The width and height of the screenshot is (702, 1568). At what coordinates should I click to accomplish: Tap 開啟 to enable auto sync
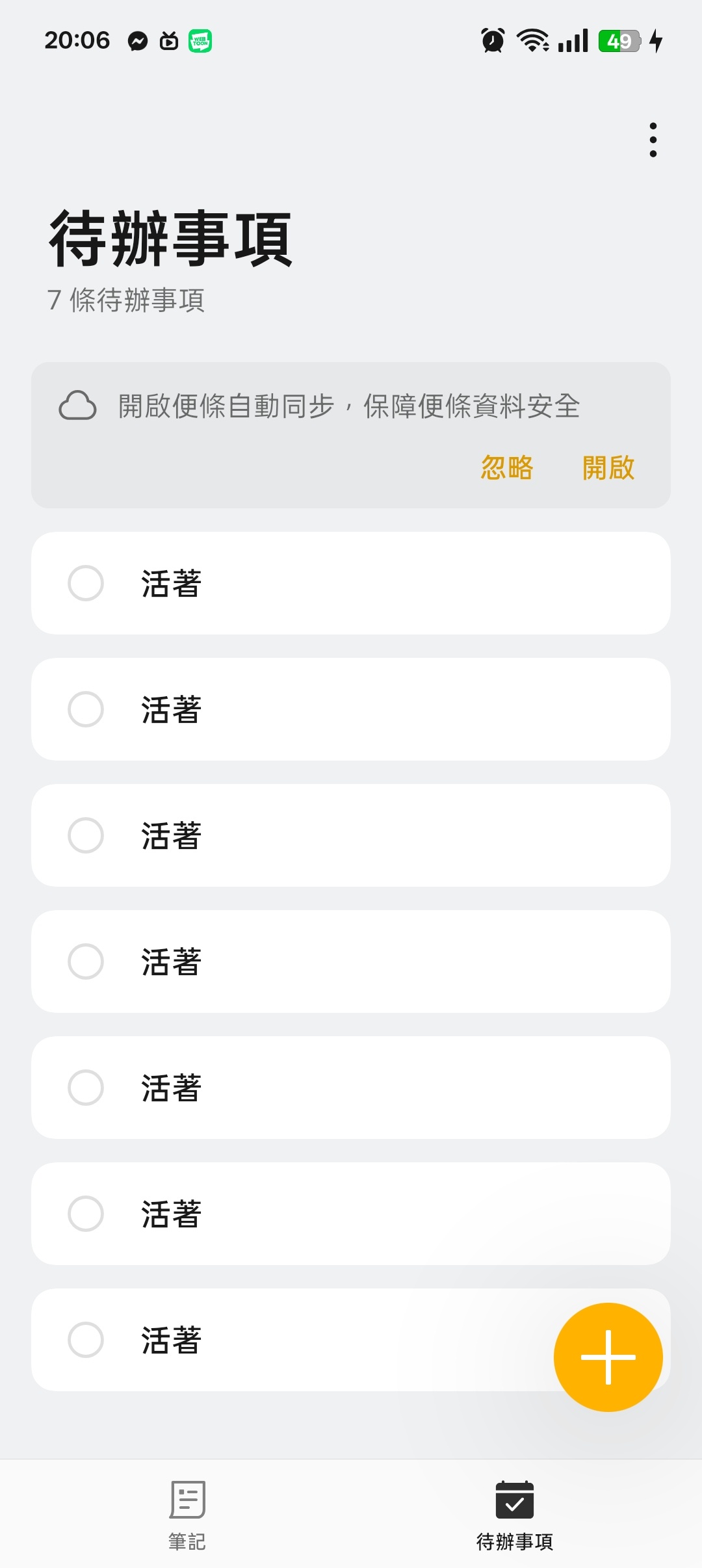[x=608, y=467]
